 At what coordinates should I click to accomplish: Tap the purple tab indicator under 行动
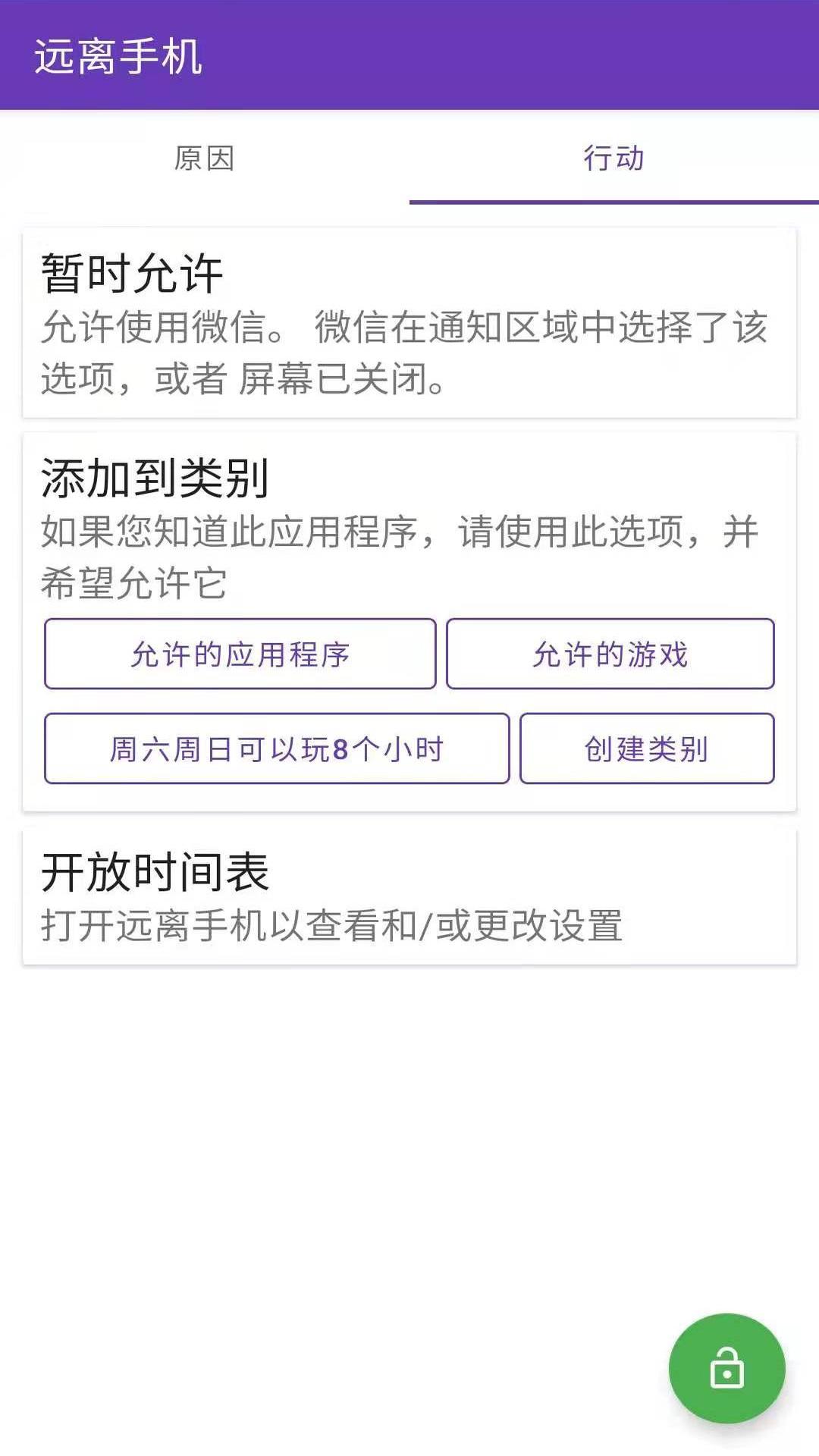[x=614, y=202]
